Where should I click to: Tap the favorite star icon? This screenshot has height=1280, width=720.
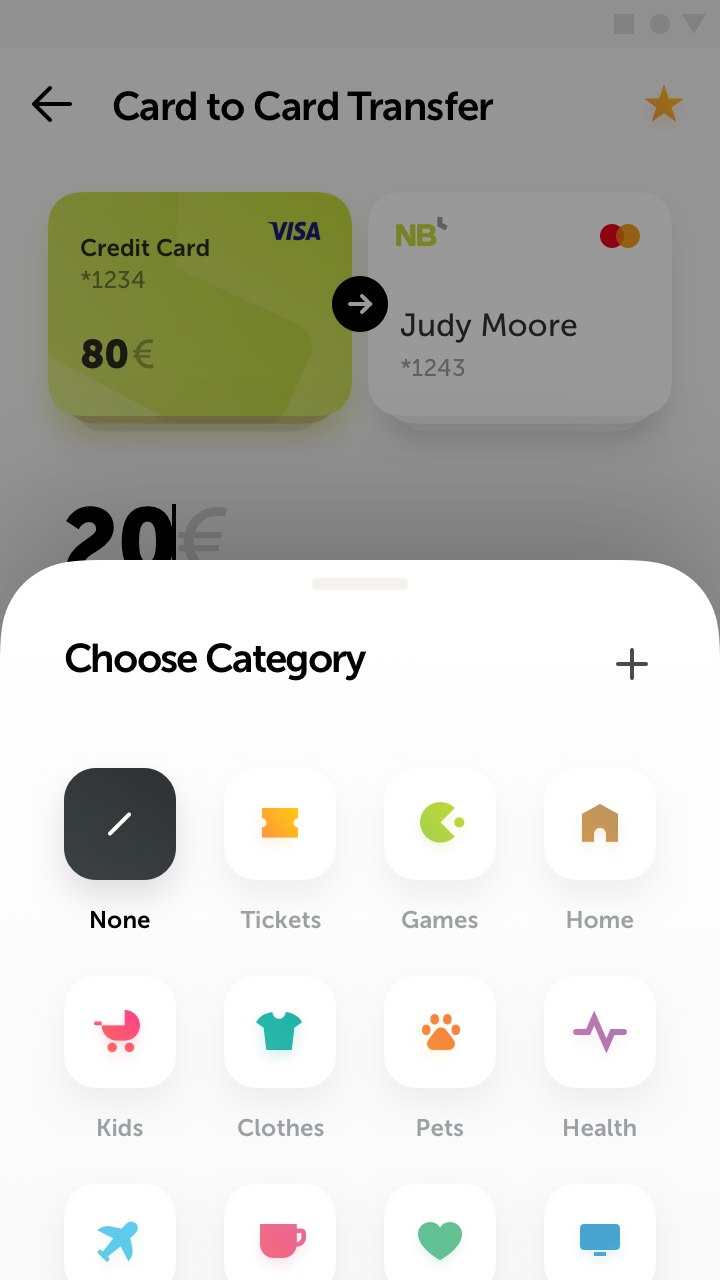[663, 104]
